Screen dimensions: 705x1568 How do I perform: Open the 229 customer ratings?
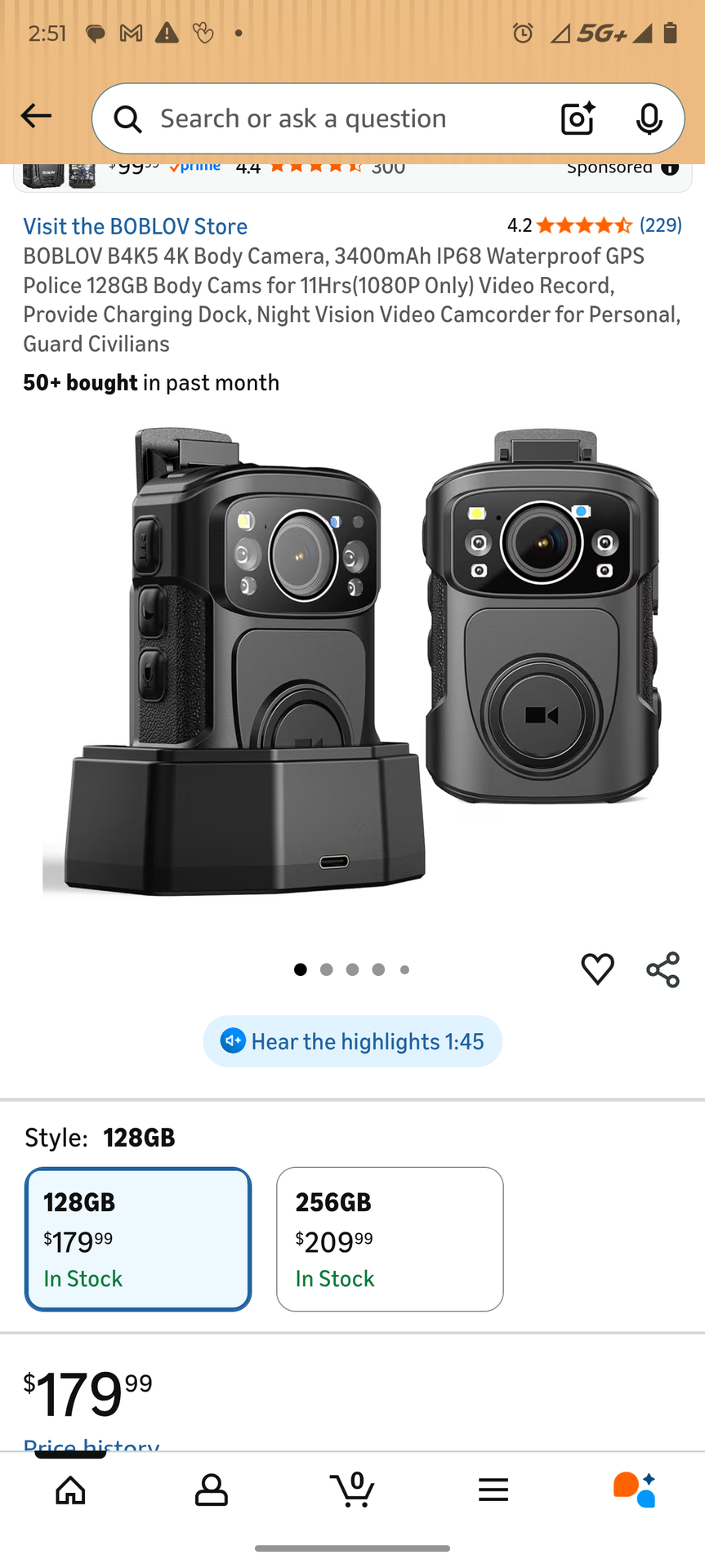pyautogui.click(x=660, y=225)
